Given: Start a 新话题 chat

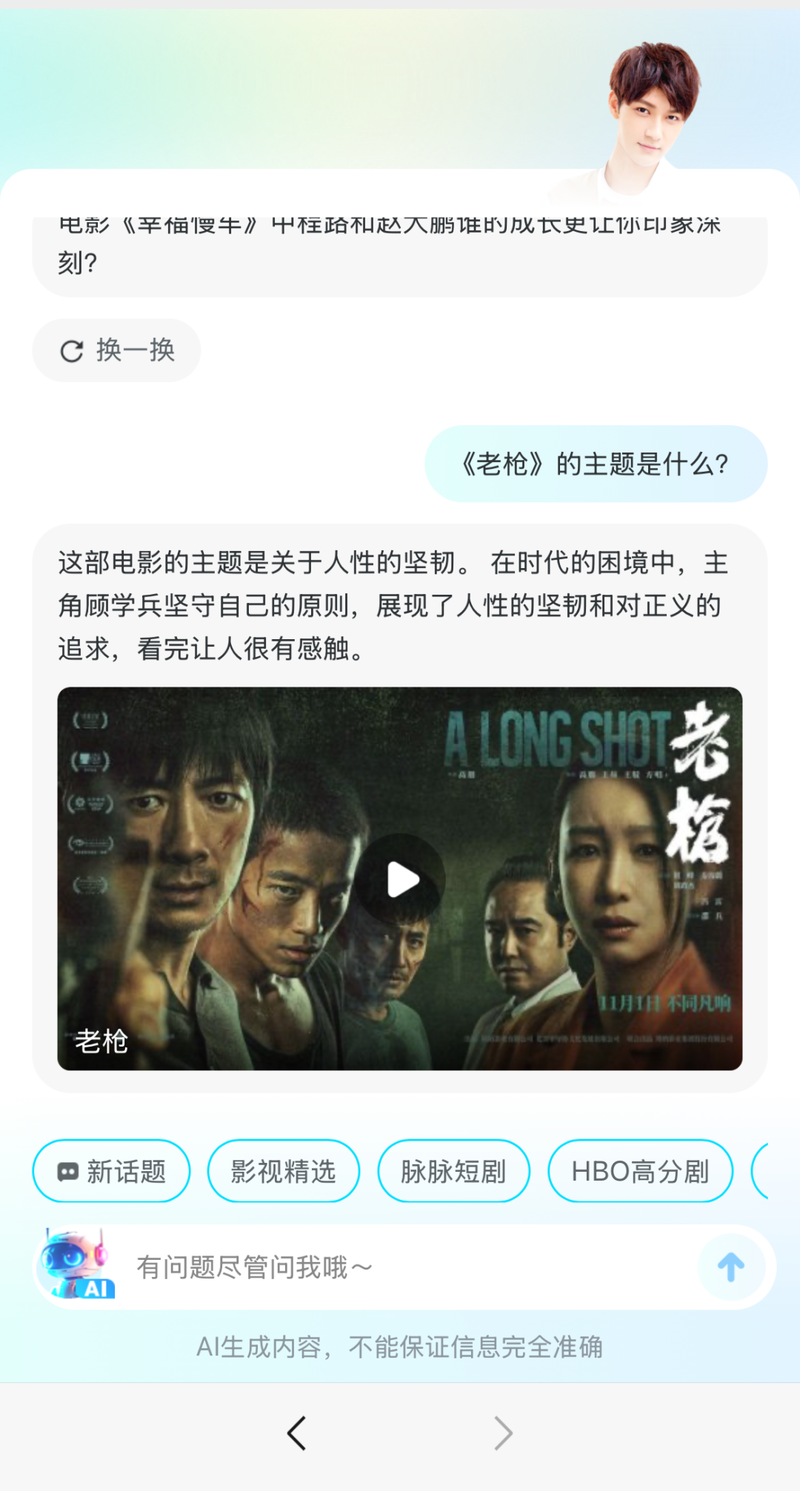Looking at the screenshot, I should click(111, 1171).
